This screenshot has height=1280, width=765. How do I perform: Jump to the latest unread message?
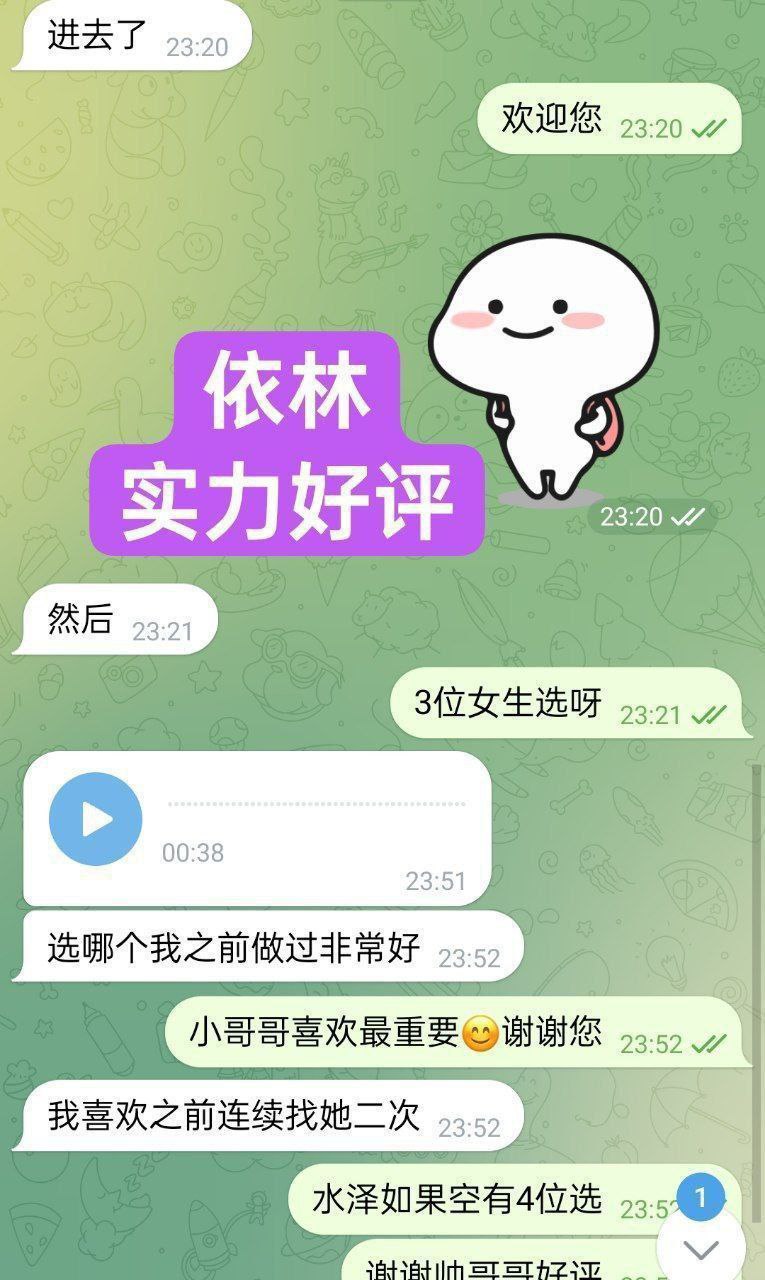click(x=701, y=1245)
